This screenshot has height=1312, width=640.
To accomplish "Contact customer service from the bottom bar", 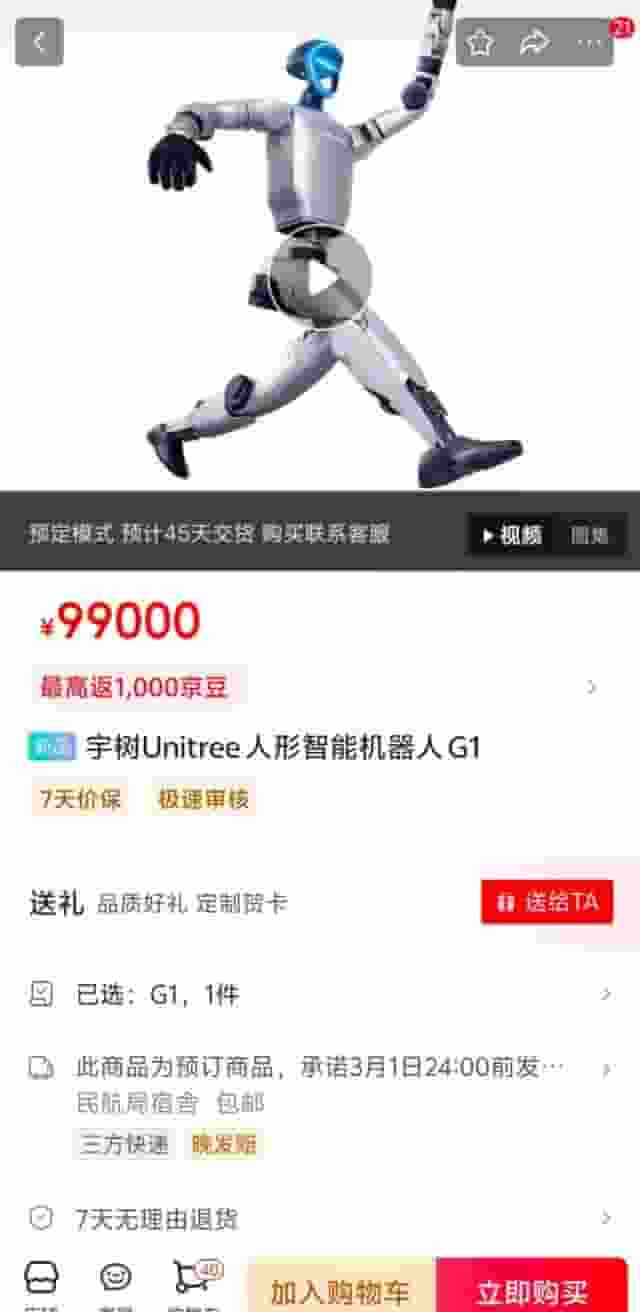I will coord(116,1280).
